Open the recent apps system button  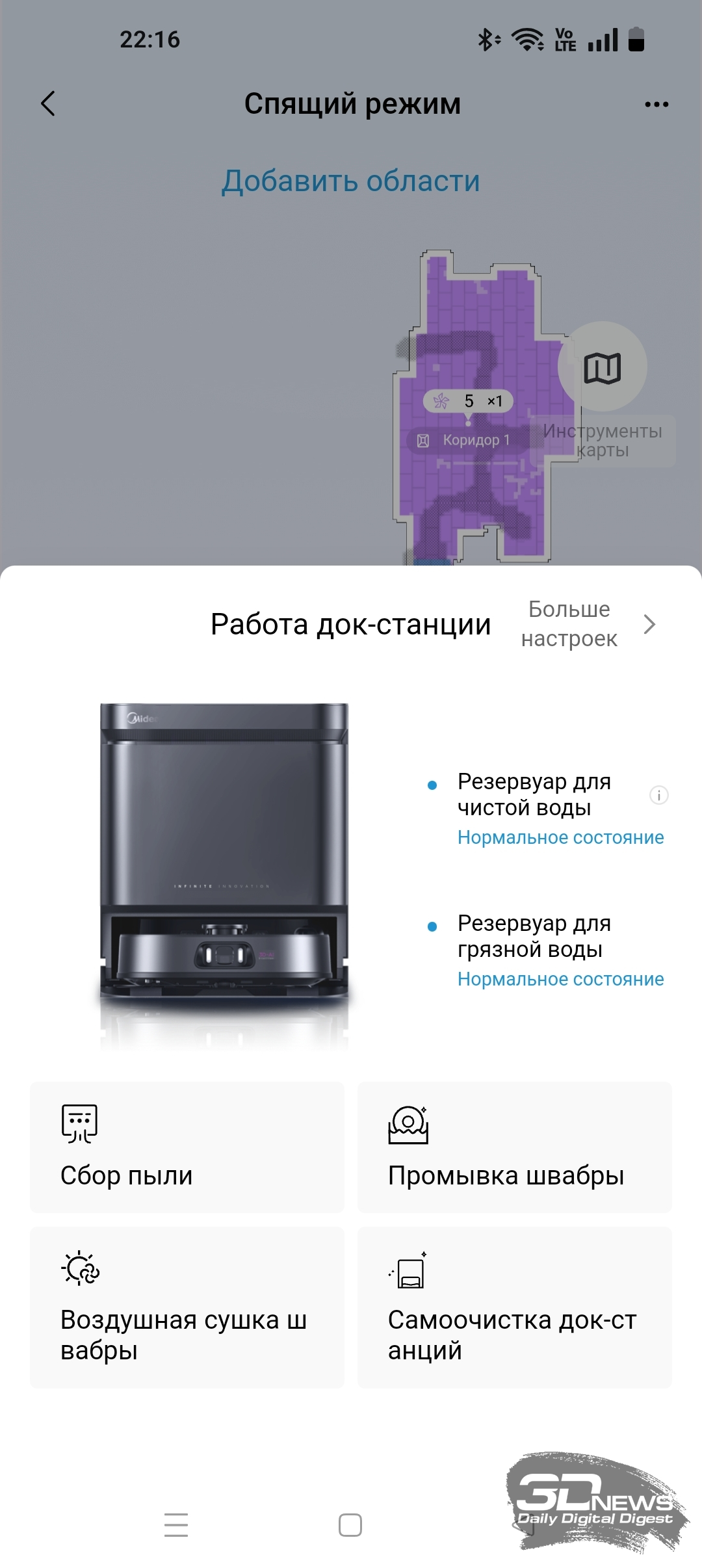coord(176,1525)
